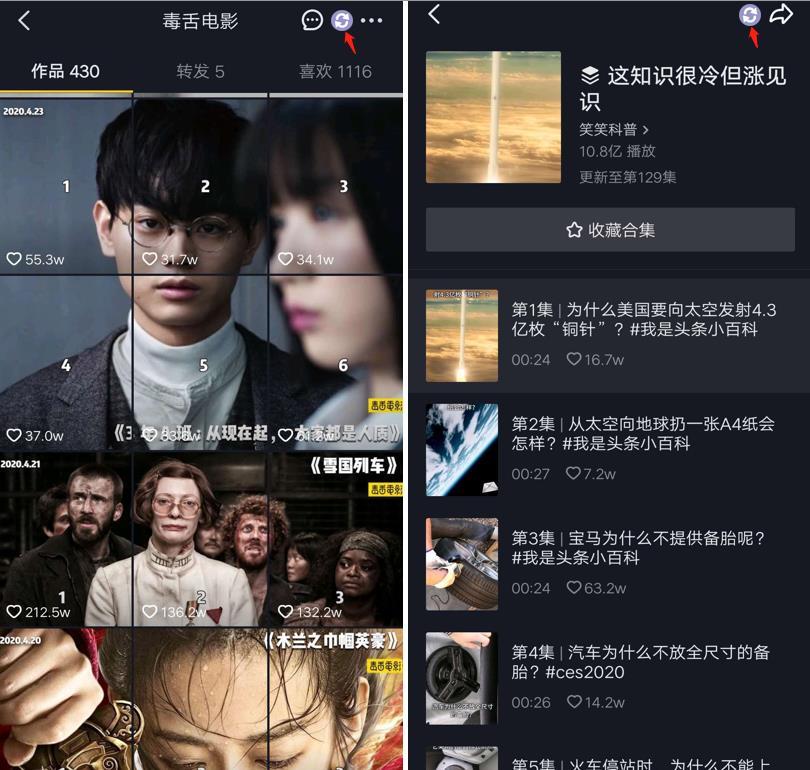Play 第1集 about 4.3亿枚铜针

click(610, 335)
